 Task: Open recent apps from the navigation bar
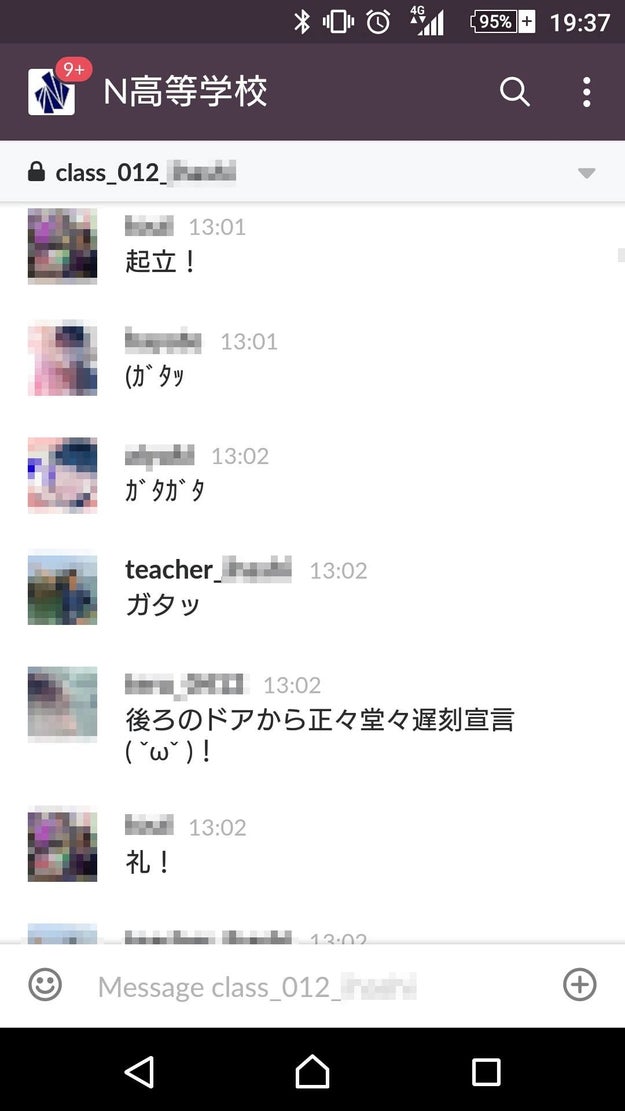click(x=486, y=1071)
